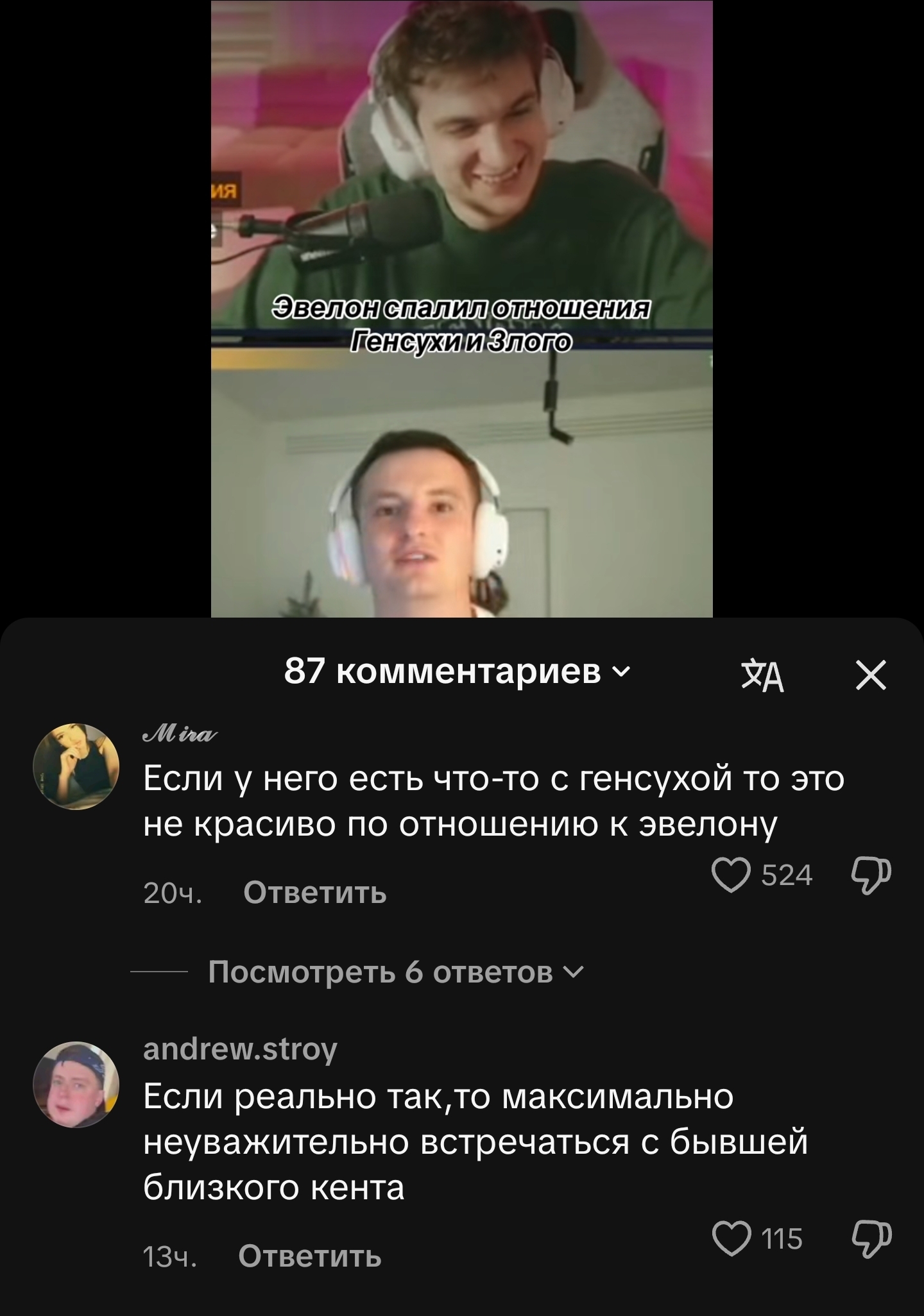Reply to andrew.stroy's comment
Screen dimensions: 924x1316
point(310,1256)
